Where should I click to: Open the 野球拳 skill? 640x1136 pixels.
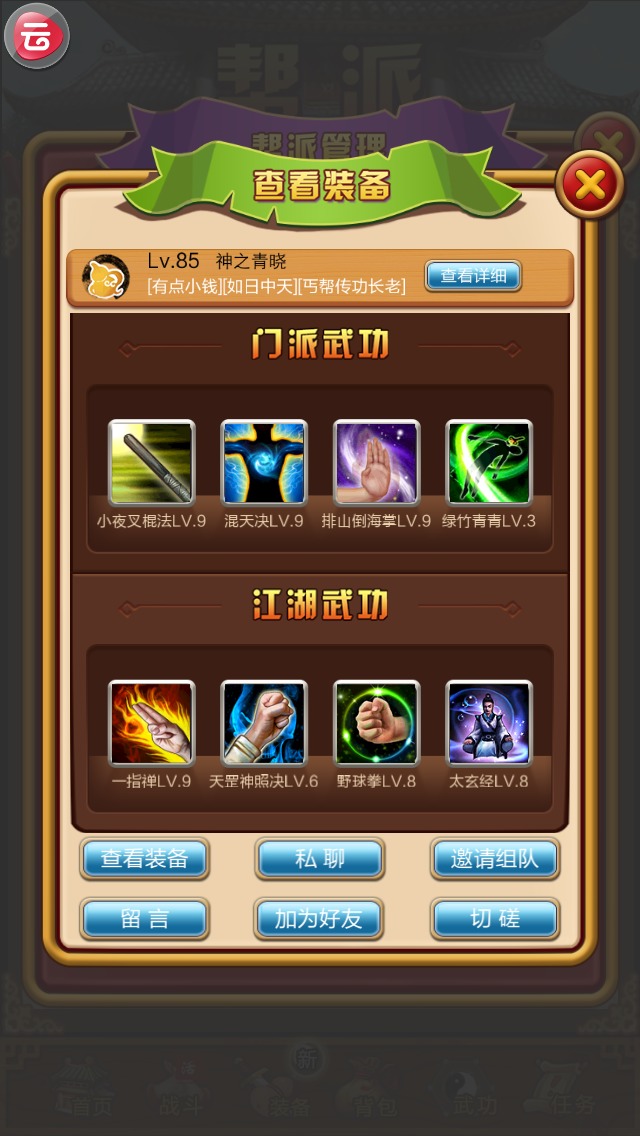pos(376,723)
